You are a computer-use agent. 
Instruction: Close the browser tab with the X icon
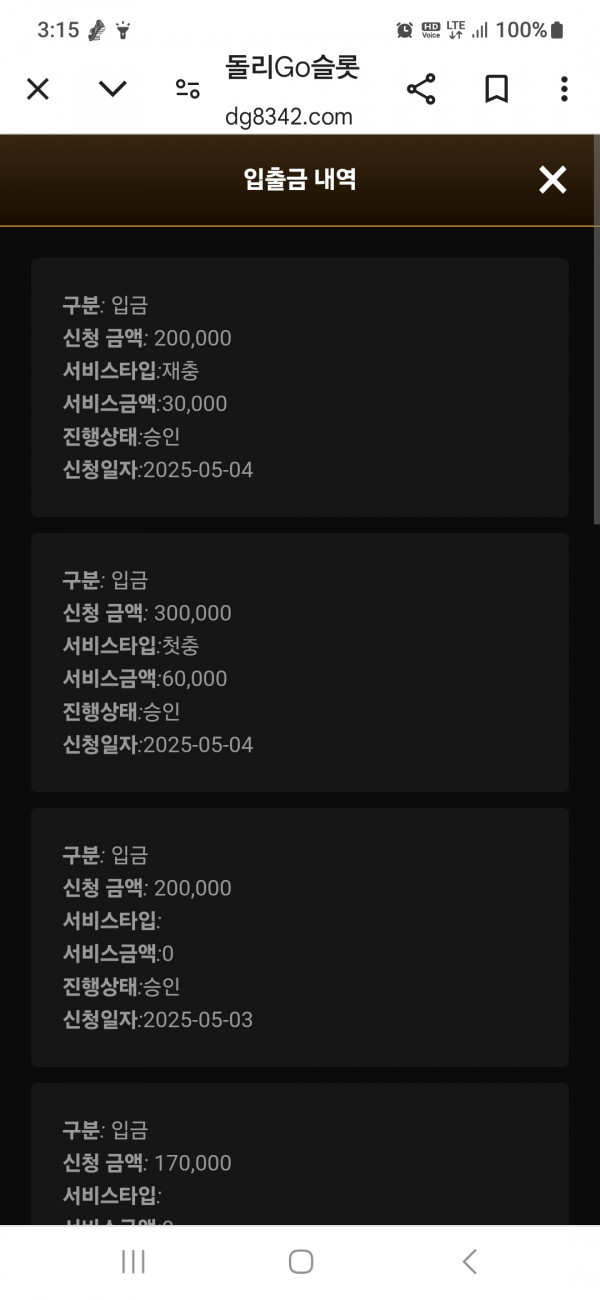[37, 90]
